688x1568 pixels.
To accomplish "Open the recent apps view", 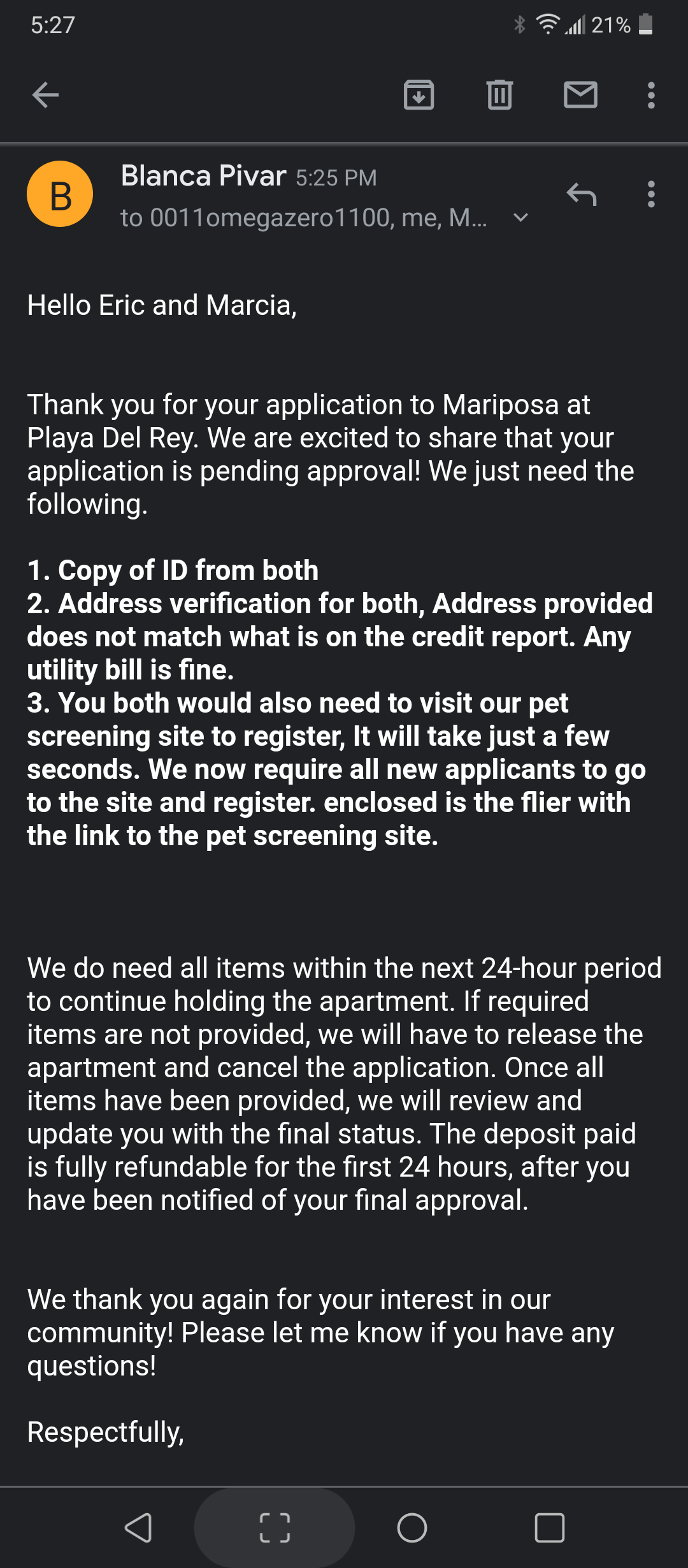I will point(549,1528).
